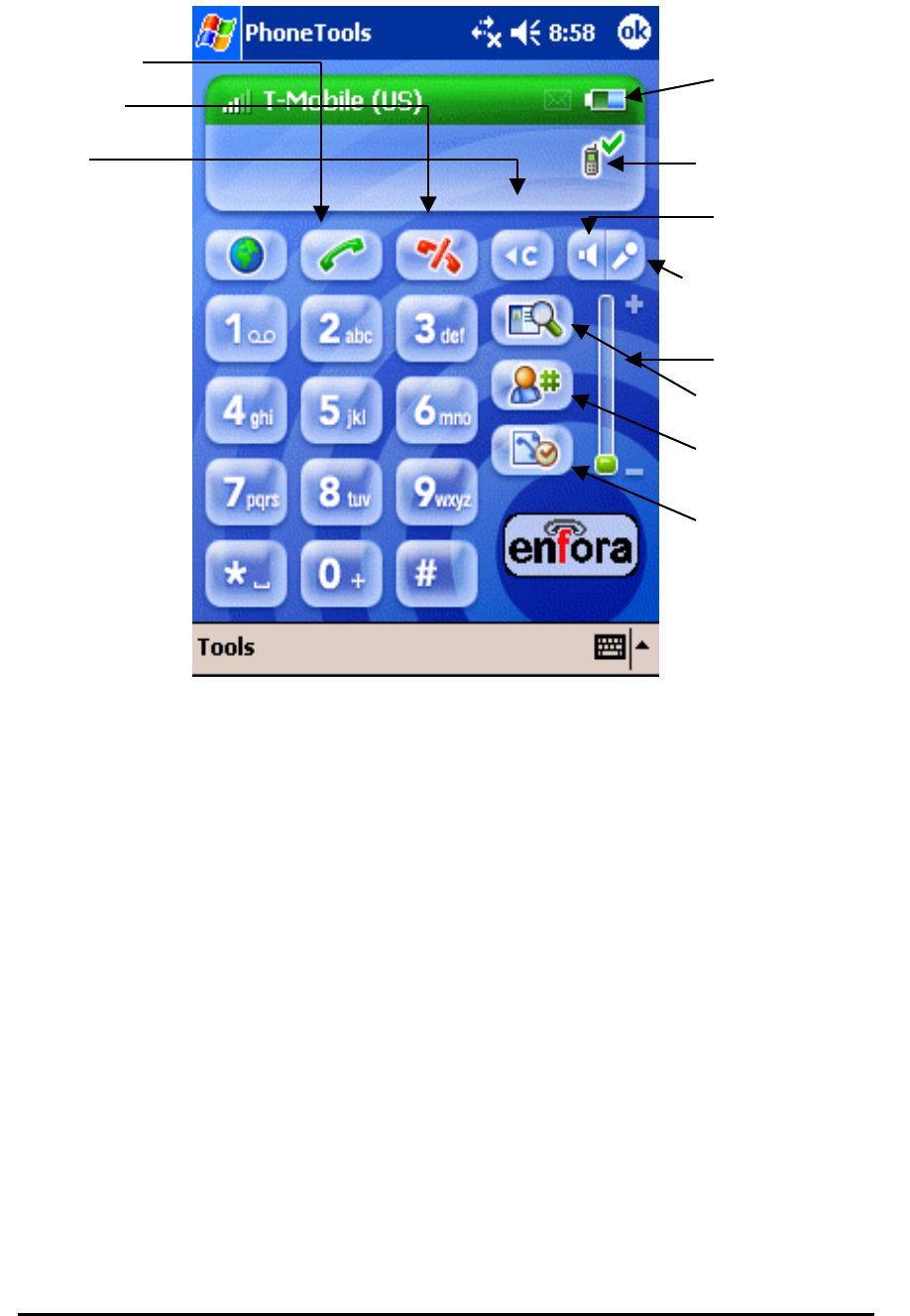Screen dimensions: 910x1316
Task: Close PhoneTools with the ok button
Action: (x=634, y=33)
